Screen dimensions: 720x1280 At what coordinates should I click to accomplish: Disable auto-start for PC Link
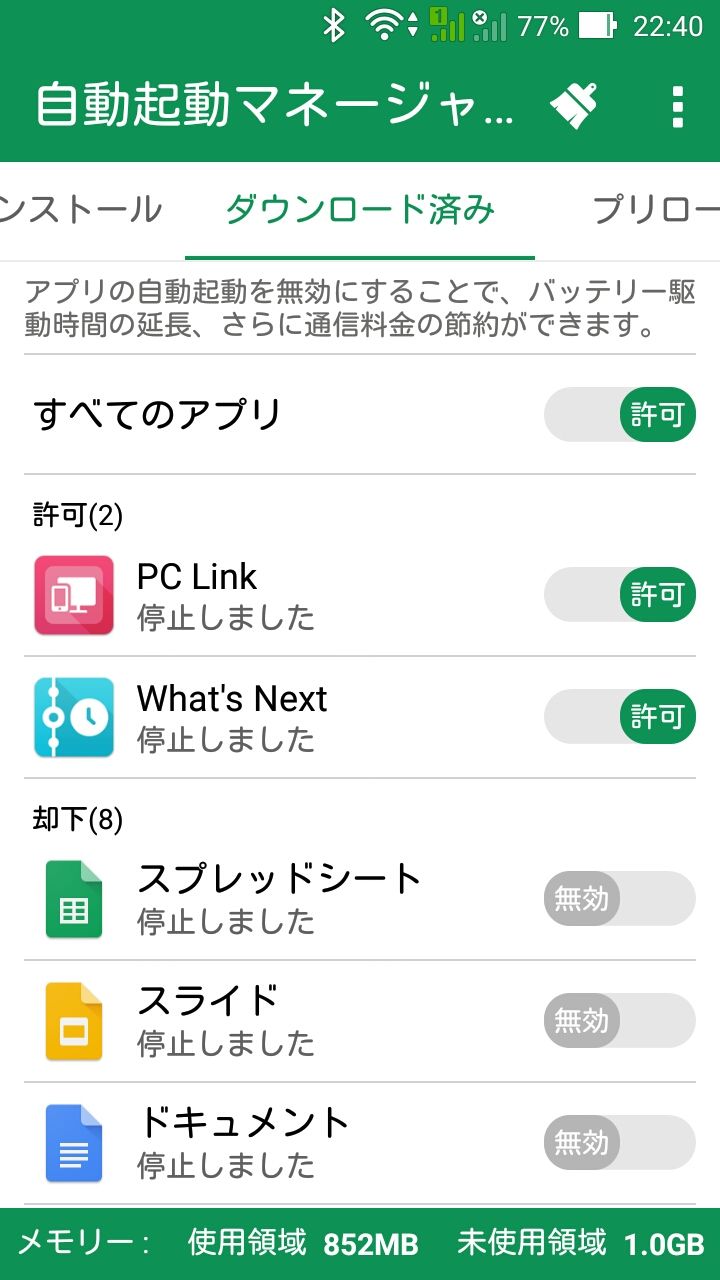point(619,595)
